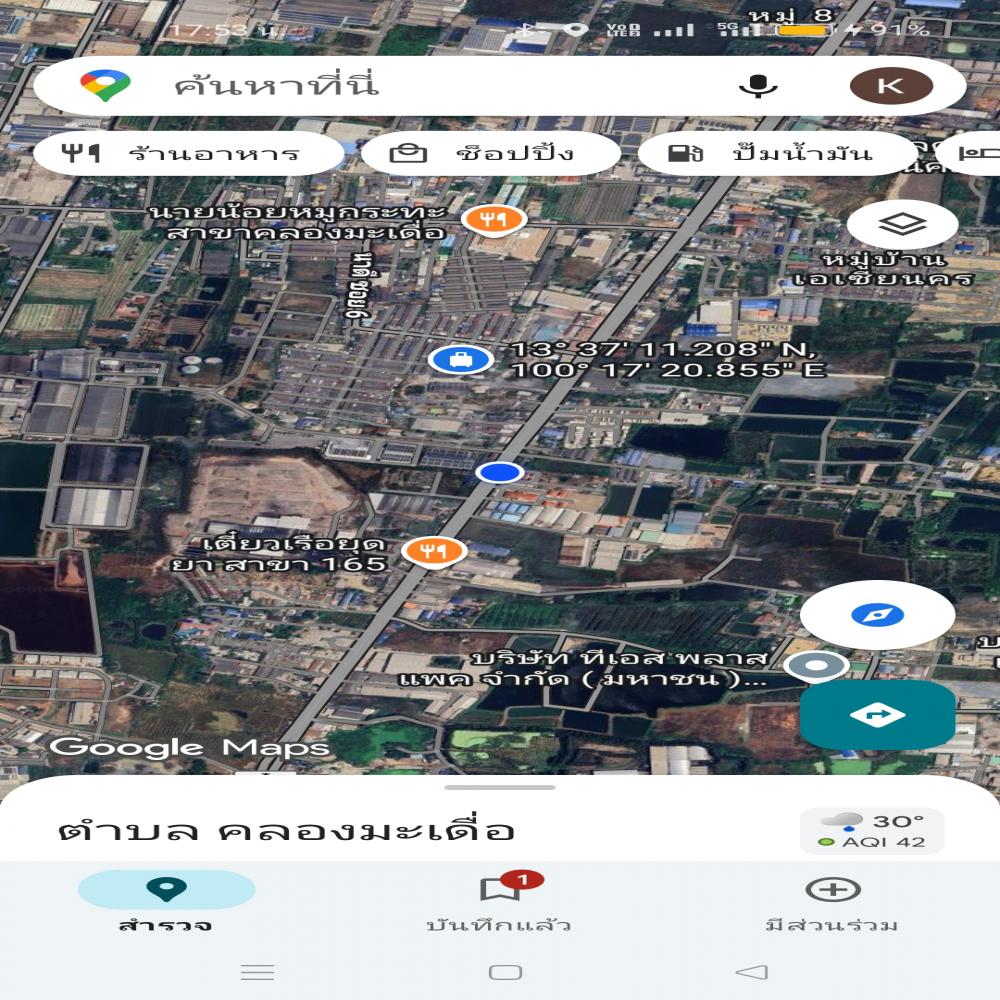Open the เตี๋ยวเรืออยุธยา สาขา 165 restaurant pin

click(x=434, y=550)
